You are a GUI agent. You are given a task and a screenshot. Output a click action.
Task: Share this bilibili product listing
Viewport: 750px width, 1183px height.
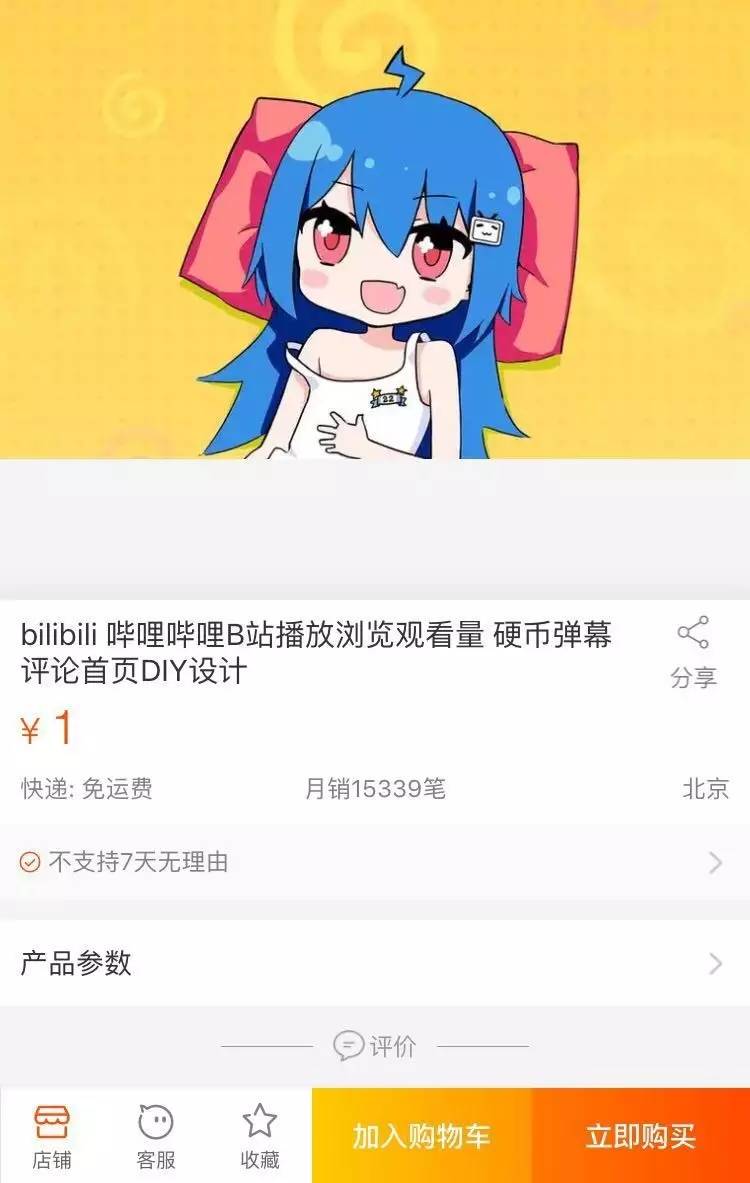tap(692, 651)
